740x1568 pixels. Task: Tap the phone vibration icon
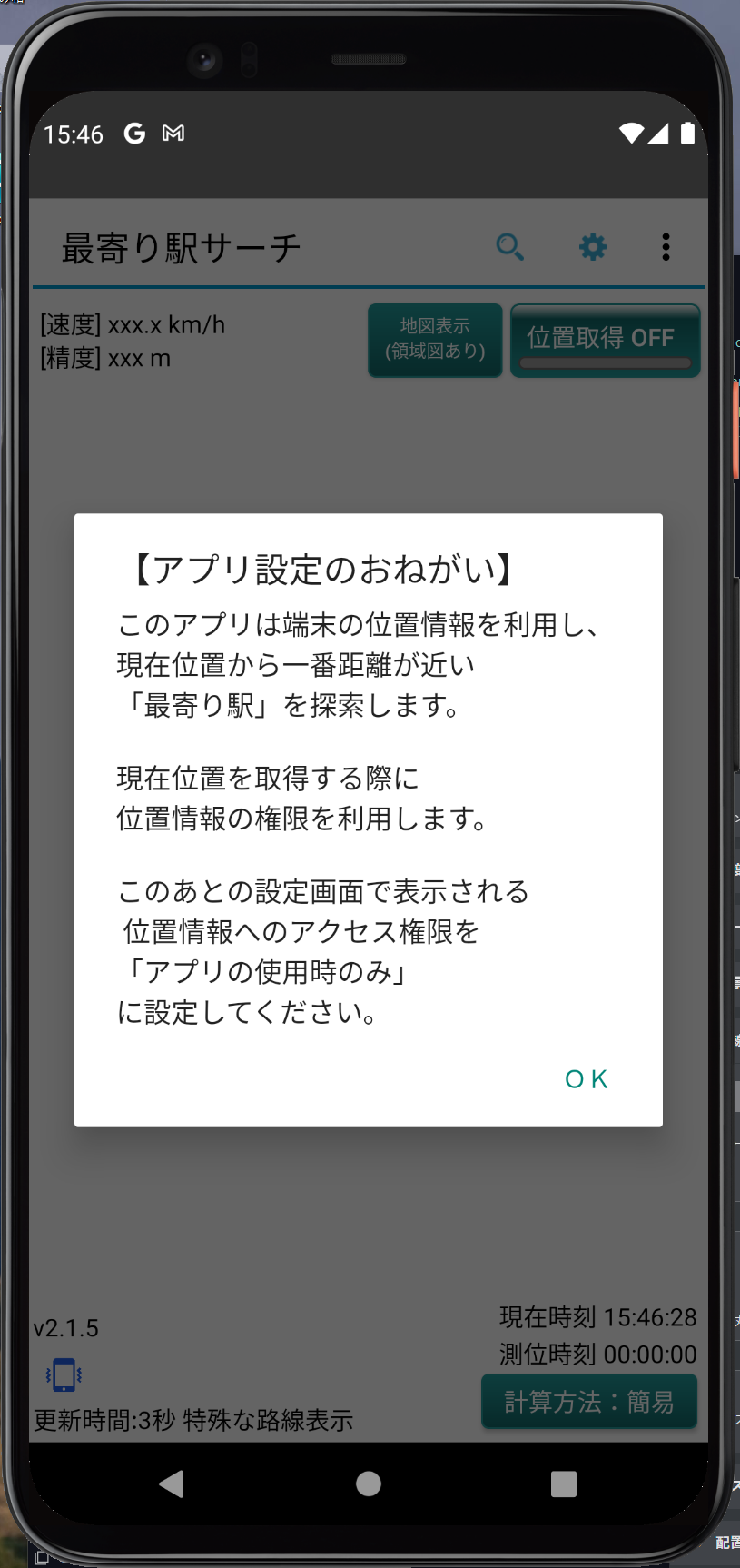(x=64, y=1375)
